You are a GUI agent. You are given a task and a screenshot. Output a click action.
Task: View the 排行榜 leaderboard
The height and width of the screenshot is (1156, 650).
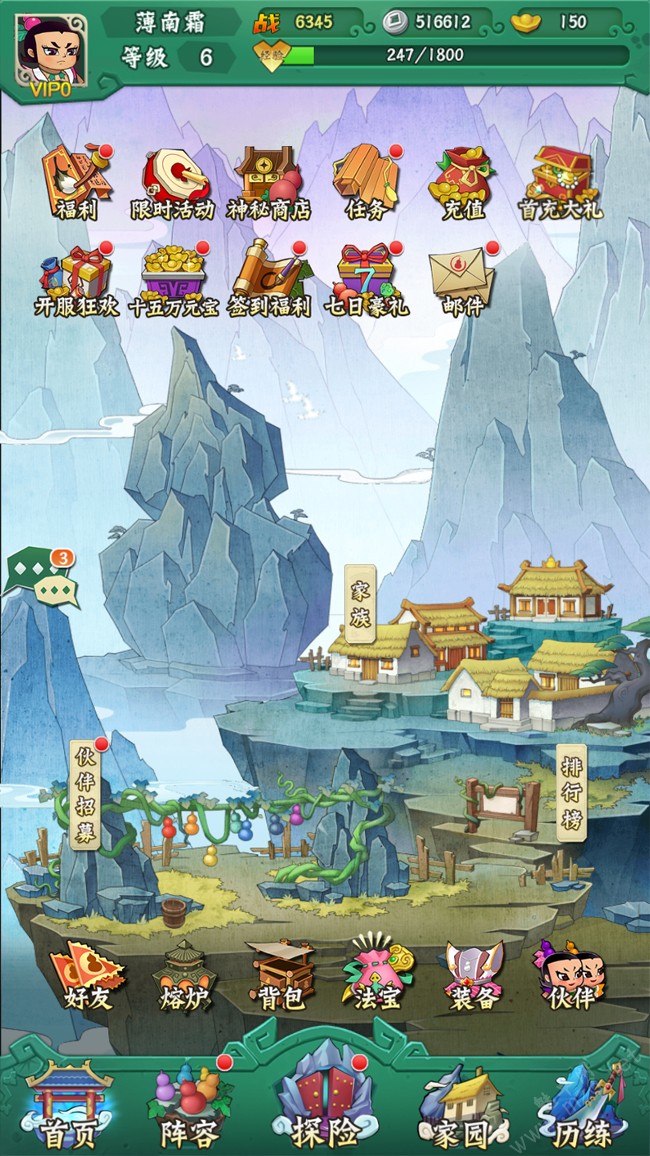coord(571,792)
